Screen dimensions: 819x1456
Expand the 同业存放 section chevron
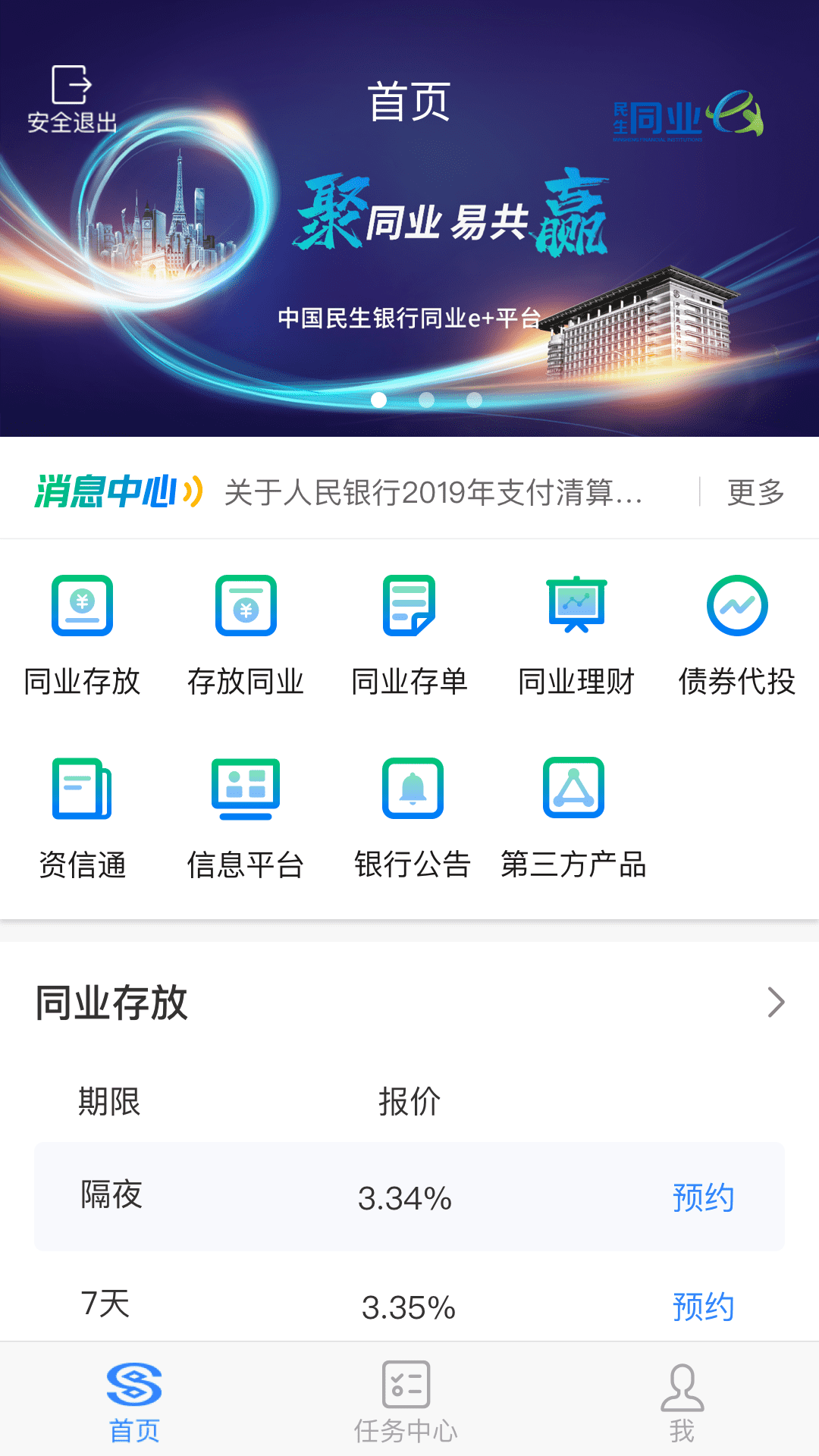pyautogui.click(x=775, y=1003)
